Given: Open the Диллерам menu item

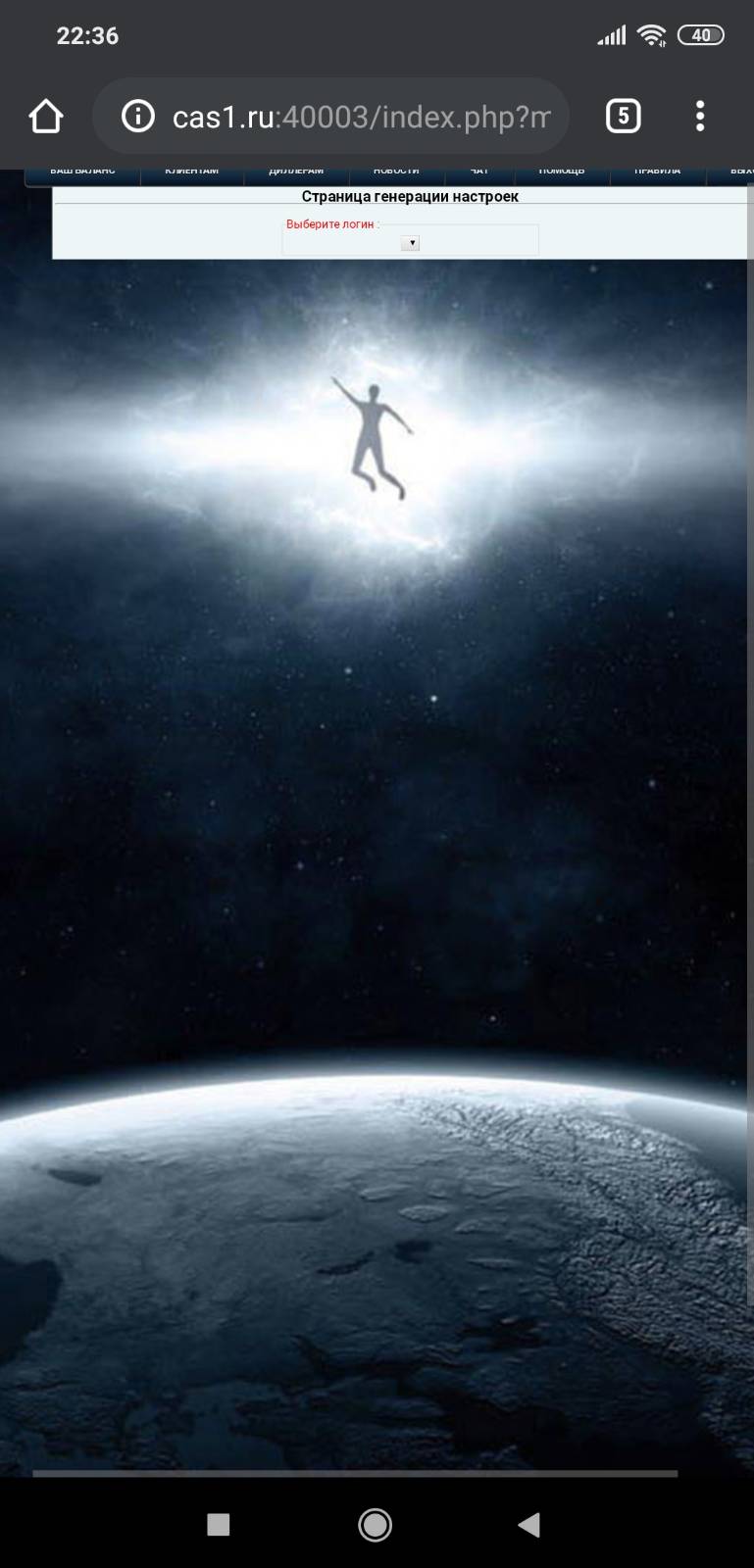Looking at the screenshot, I should pos(296,173).
